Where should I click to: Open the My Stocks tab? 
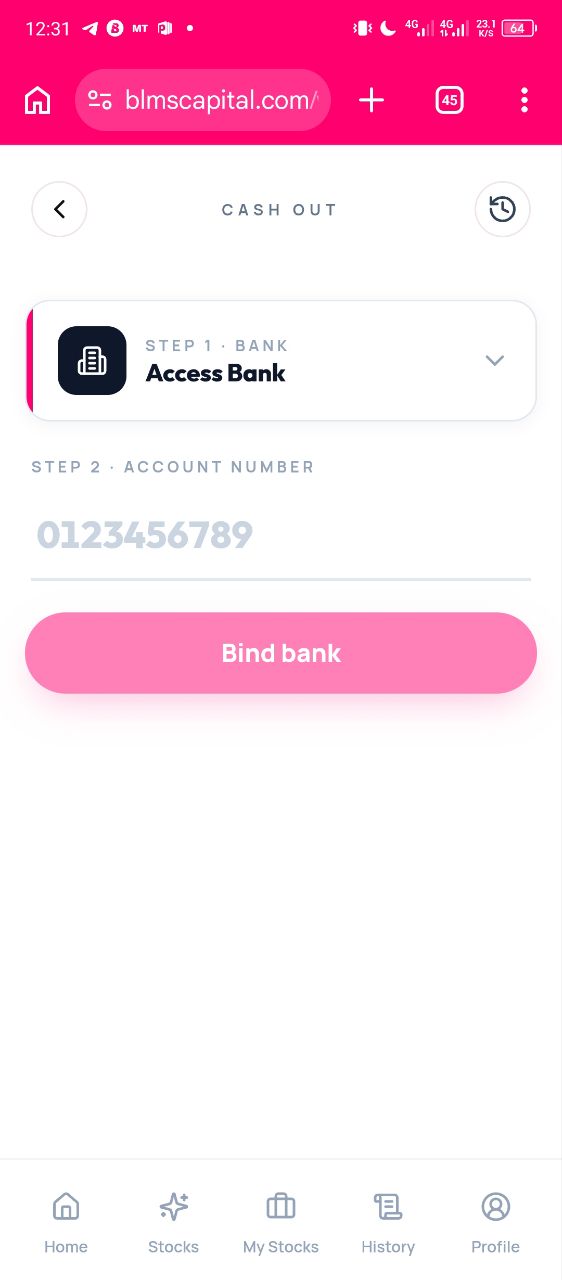point(281,1223)
